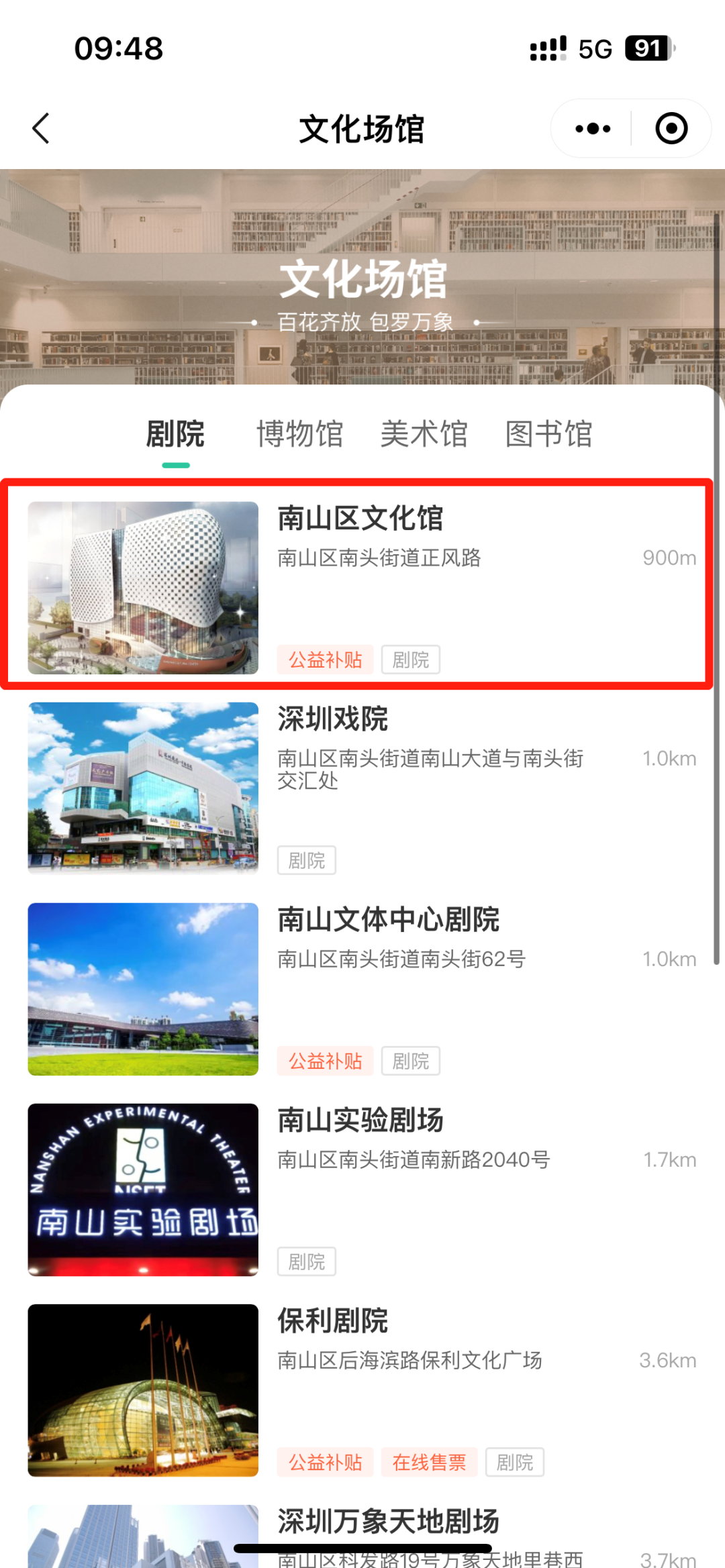Select the 南山实验剧场 venue
Image resolution: width=725 pixels, height=1568 pixels.
[x=360, y=1189]
